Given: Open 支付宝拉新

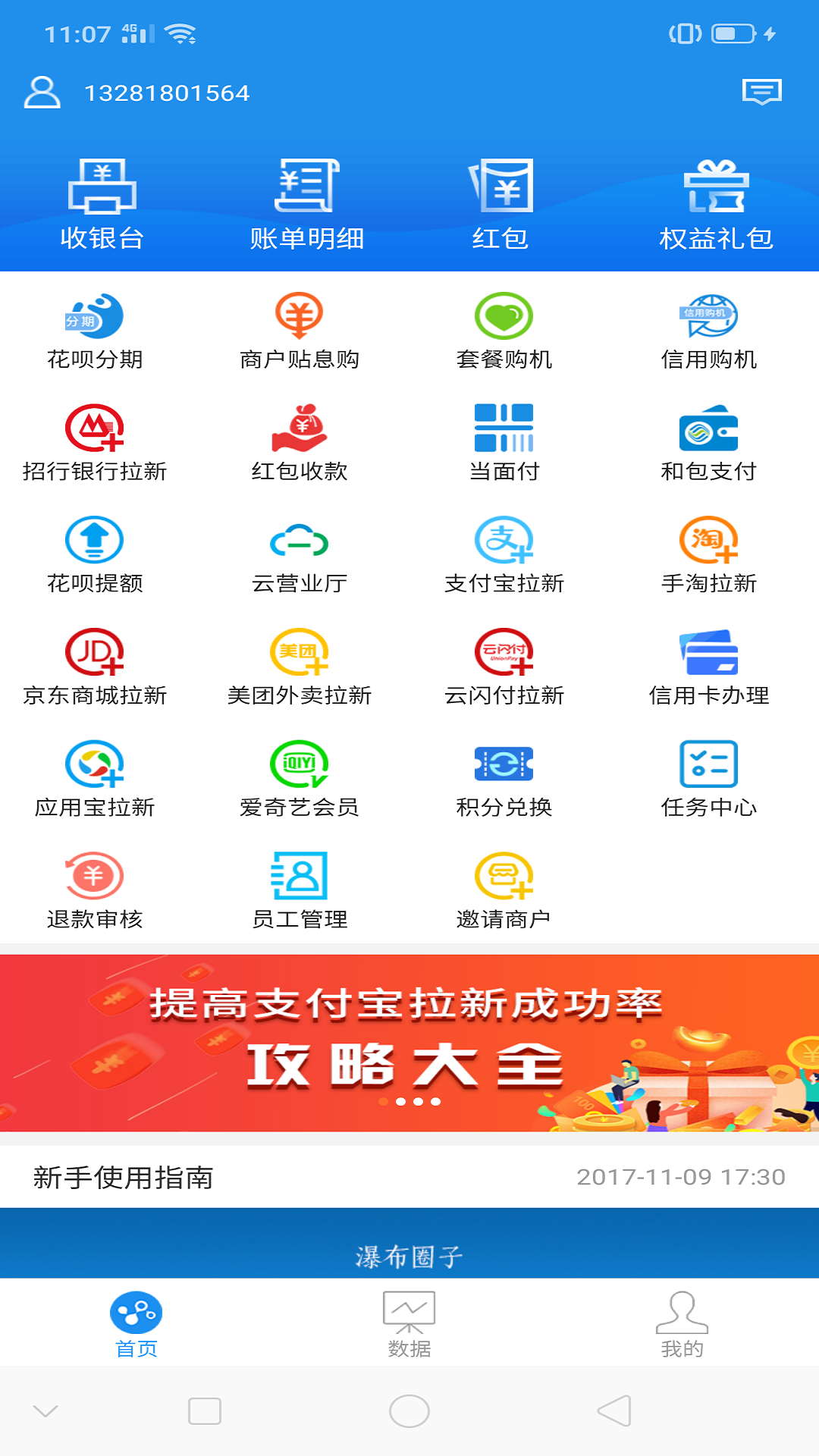Looking at the screenshot, I should click(x=504, y=555).
